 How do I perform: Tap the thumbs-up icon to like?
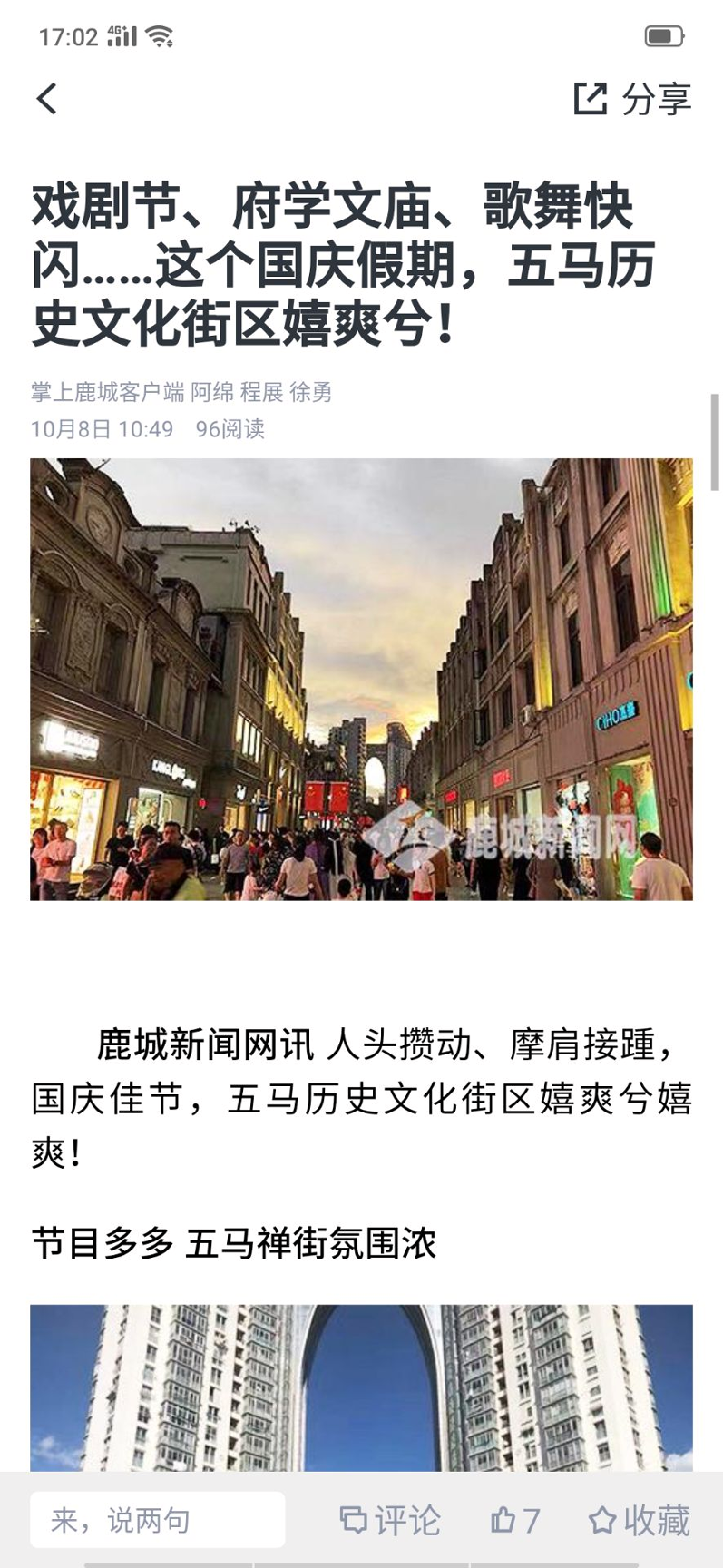pyautogui.click(x=503, y=1519)
